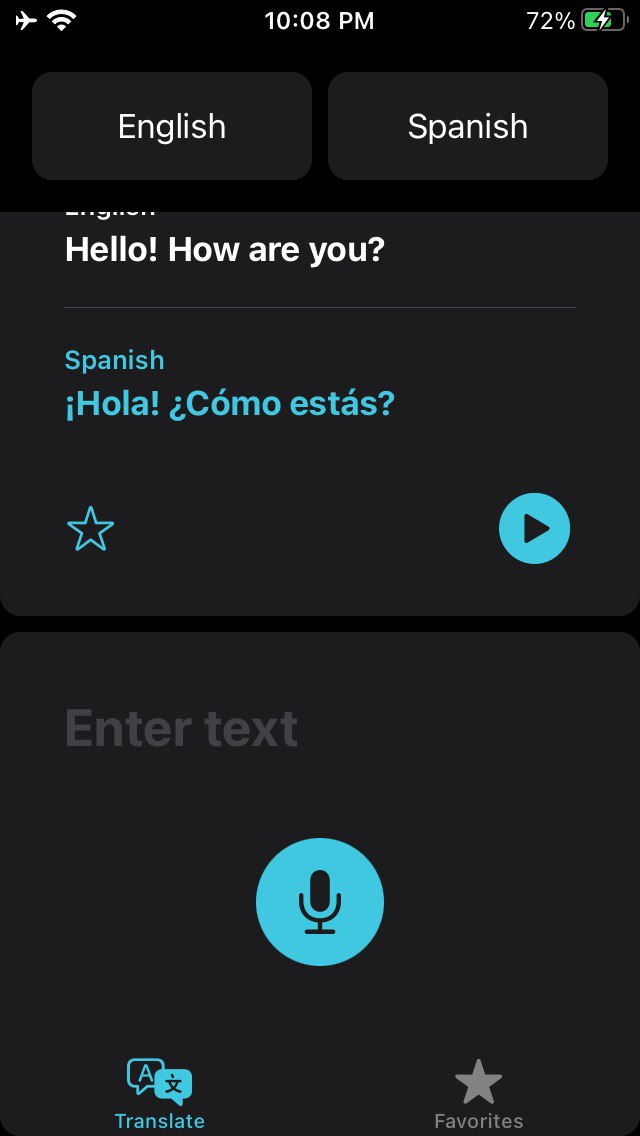Change the English source language
Image resolution: width=640 pixels, height=1136 pixels.
point(172,126)
